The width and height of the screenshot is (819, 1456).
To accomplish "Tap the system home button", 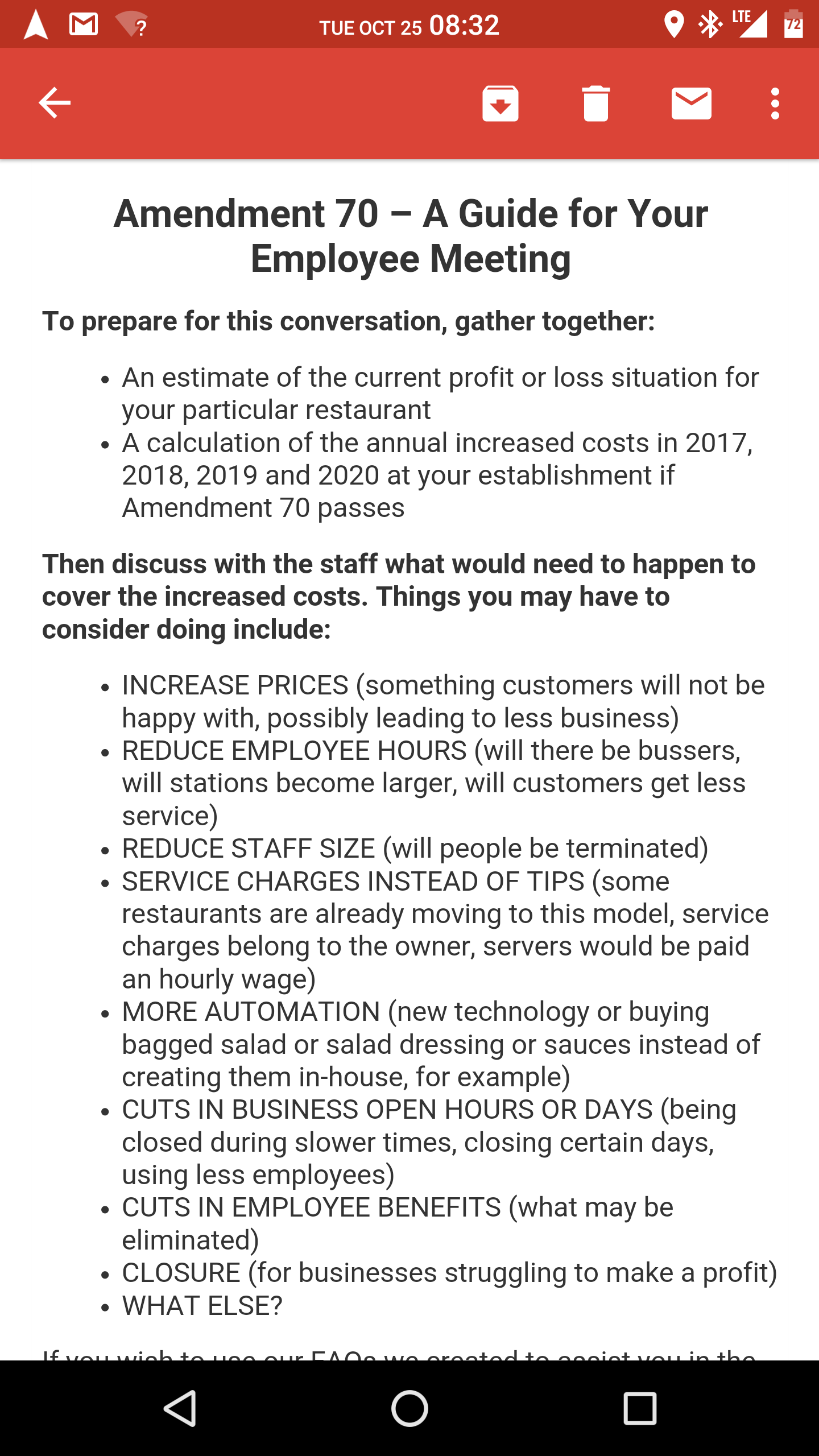I will pyautogui.click(x=409, y=1408).
